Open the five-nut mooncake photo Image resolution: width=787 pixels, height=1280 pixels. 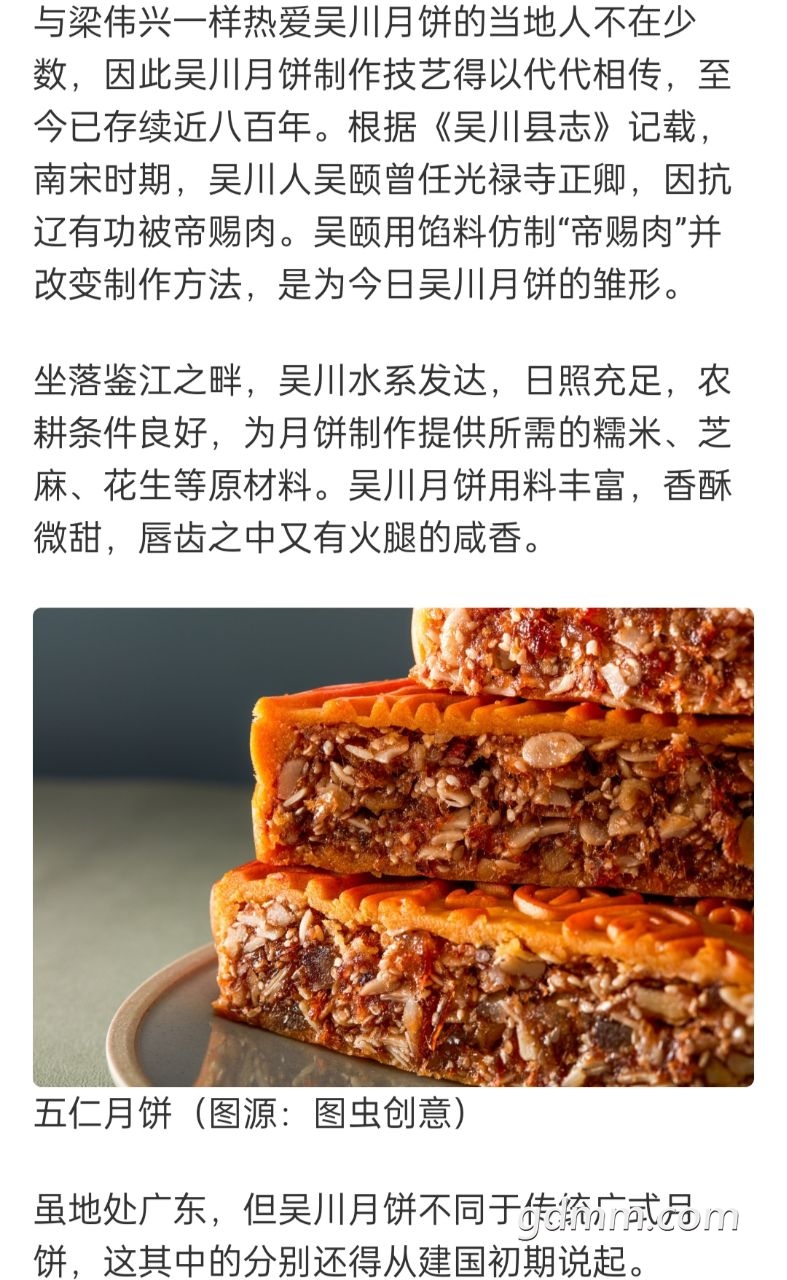click(393, 846)
